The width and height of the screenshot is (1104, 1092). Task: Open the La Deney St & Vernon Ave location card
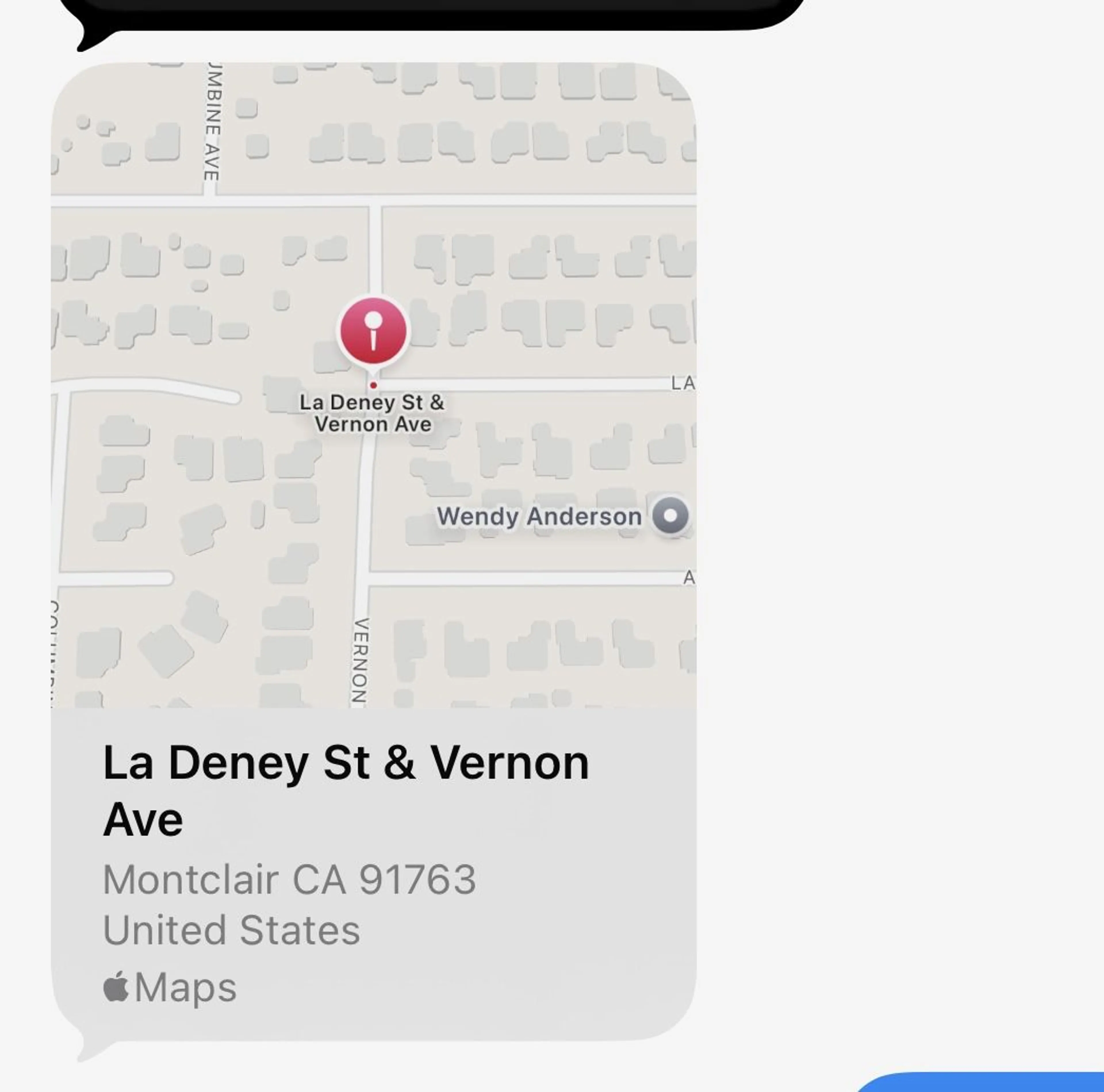(x=373, y=845)
